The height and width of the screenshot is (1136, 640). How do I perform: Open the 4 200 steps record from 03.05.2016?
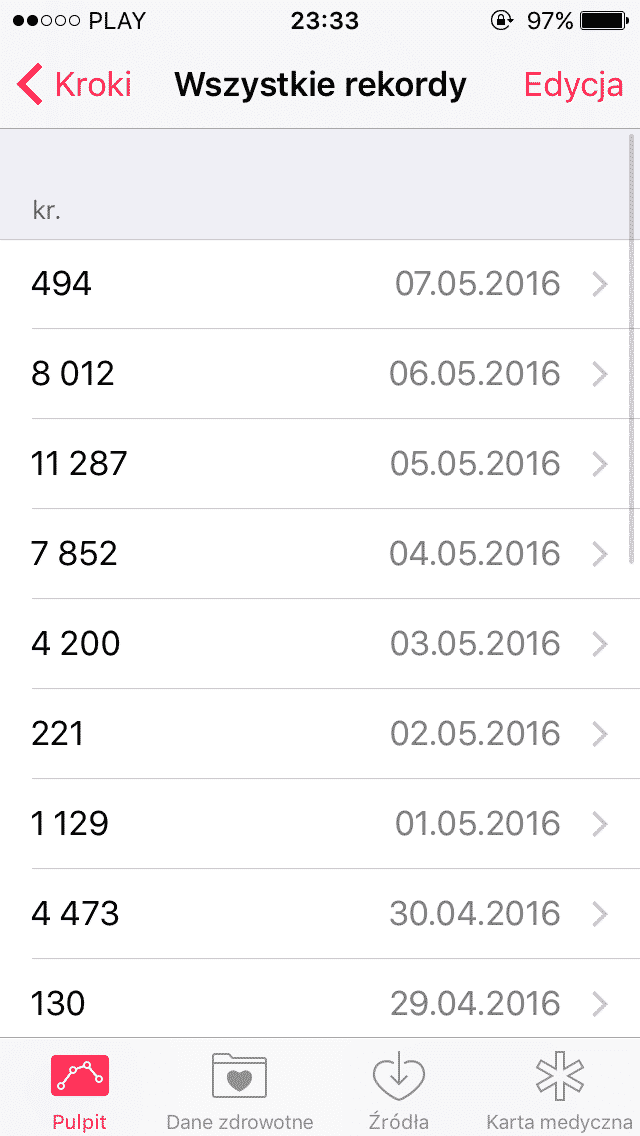click(320, 644)
